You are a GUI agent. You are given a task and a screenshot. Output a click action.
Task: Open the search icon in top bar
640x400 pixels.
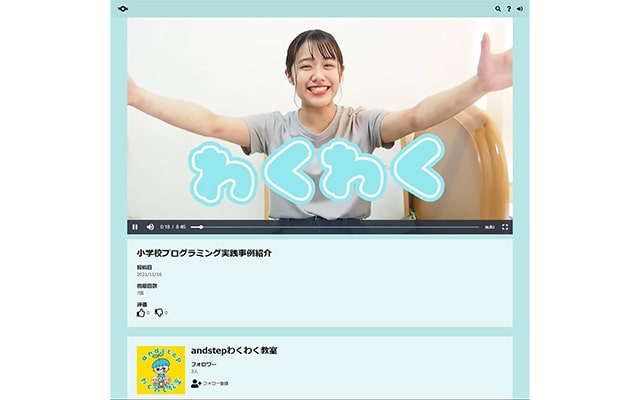pyautogui.click(x=498, y=9)
